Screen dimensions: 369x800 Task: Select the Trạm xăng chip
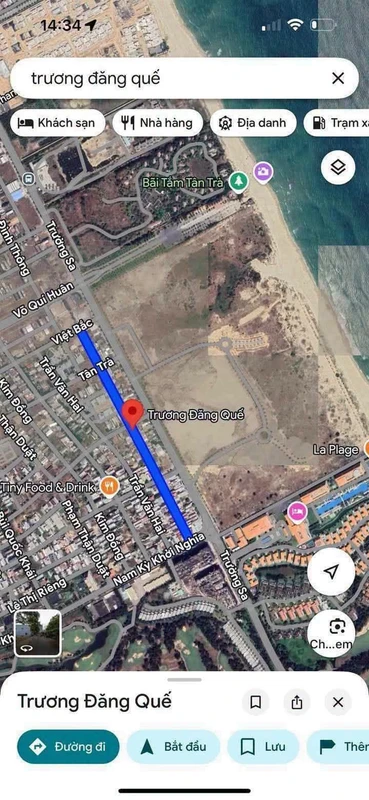click(337, 123)
